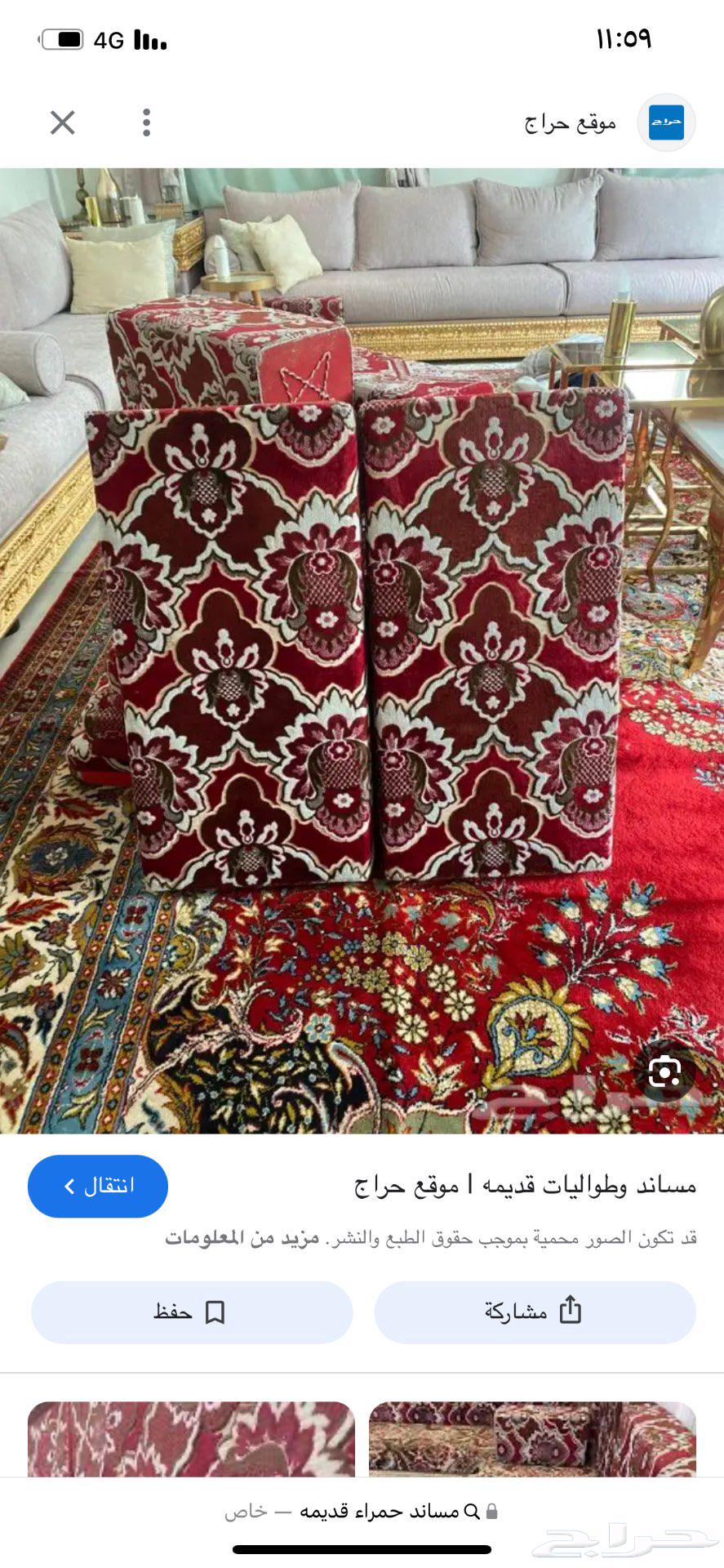Open the three-dot overflow menu
The width and height of the screenshot is (724, 1568).
(146, 123)
